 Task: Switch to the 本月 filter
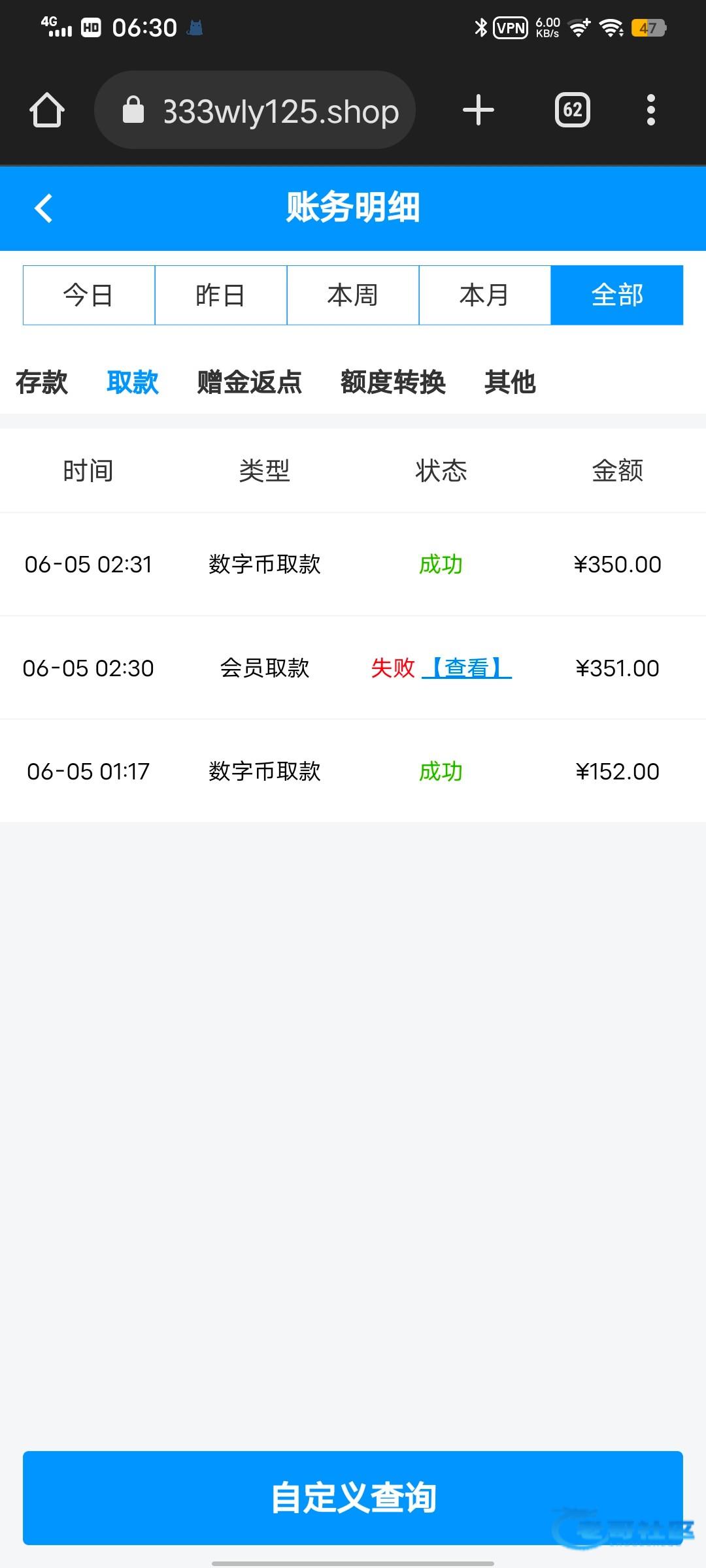click(485, 295)
